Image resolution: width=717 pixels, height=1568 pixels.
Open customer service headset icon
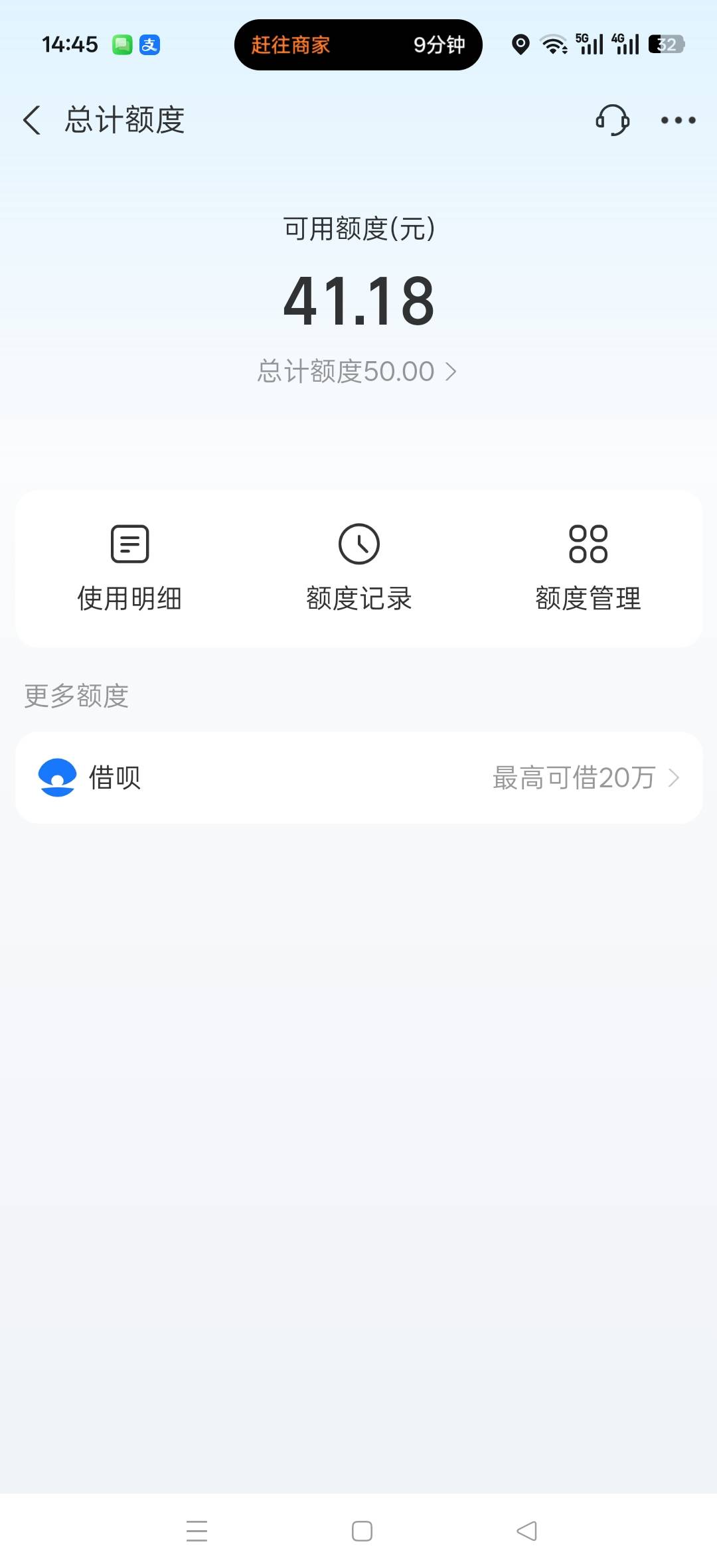point(612,120)
